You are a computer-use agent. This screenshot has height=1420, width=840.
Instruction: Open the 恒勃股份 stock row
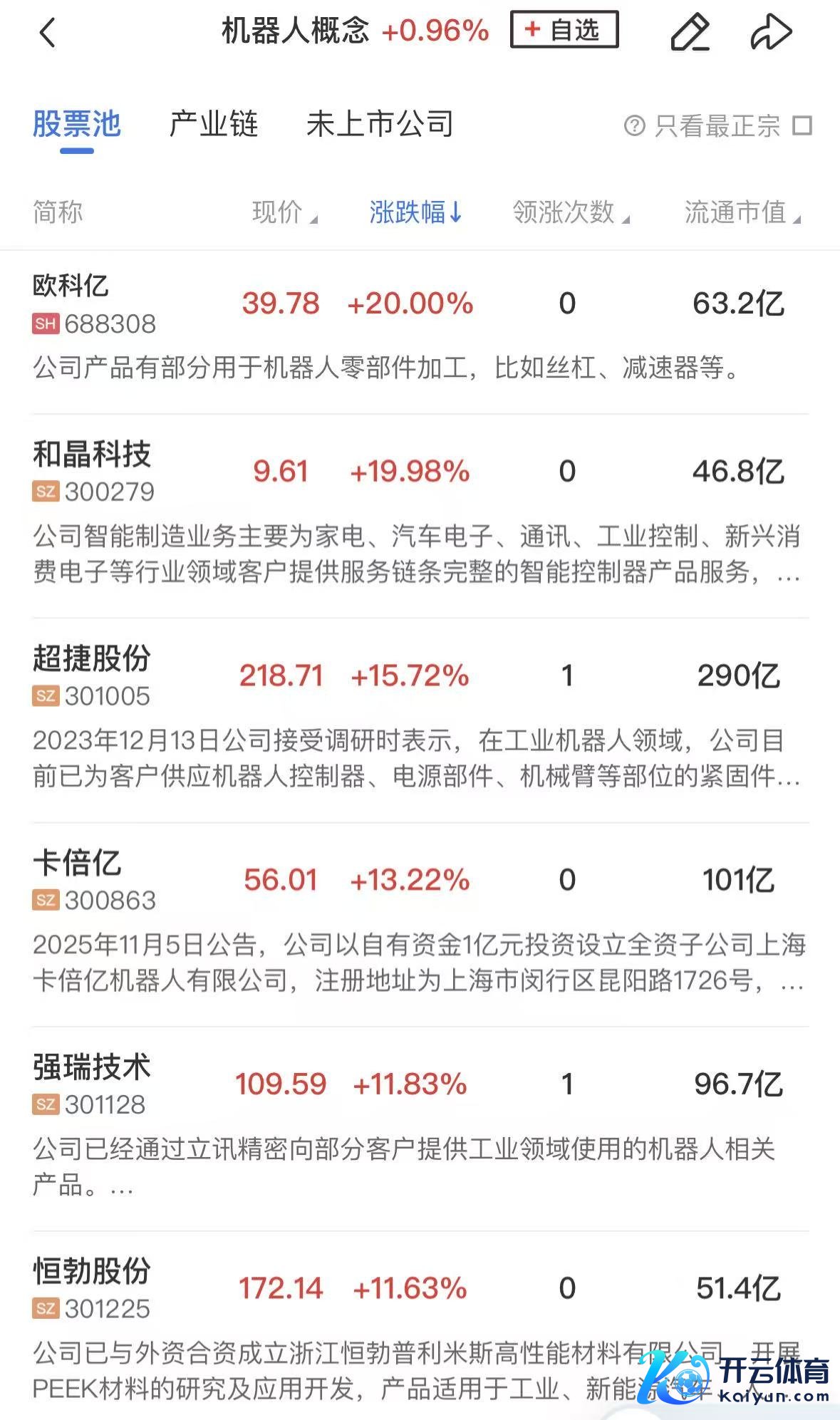pos(92,1272)
